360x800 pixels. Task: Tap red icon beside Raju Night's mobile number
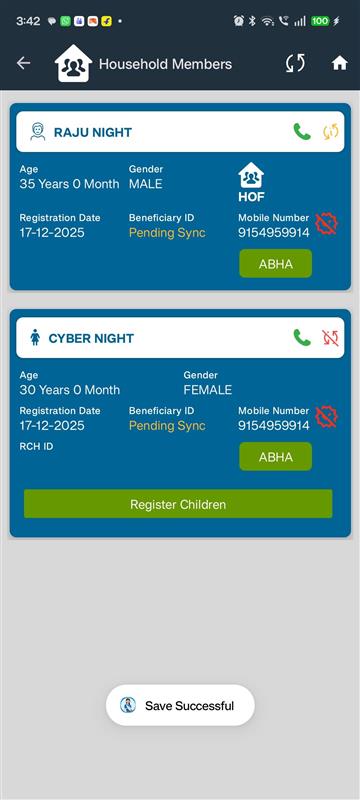click(x=326, y=224)
